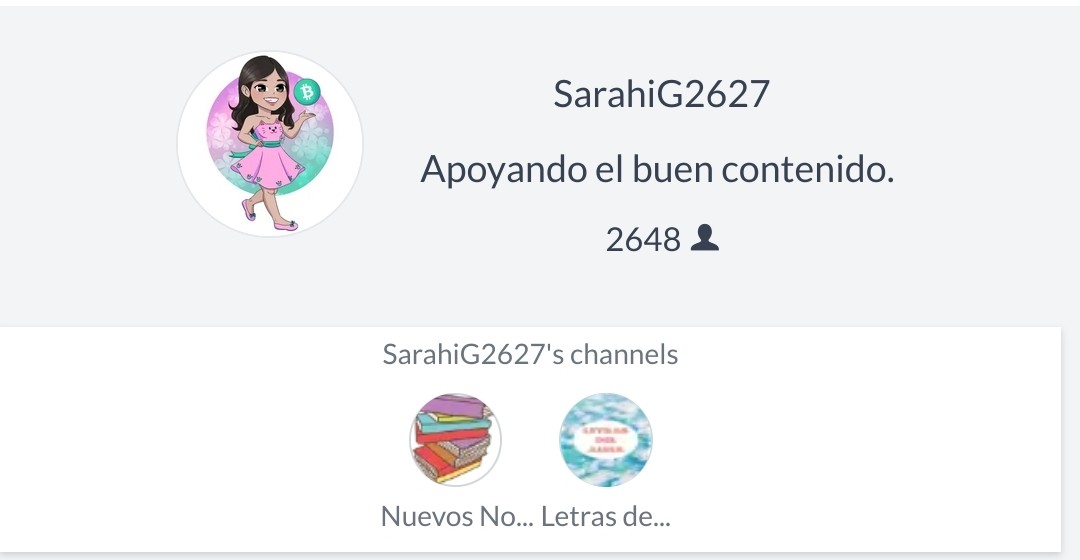
Task: Open the 2648 followers list
Action: point(662,239)
